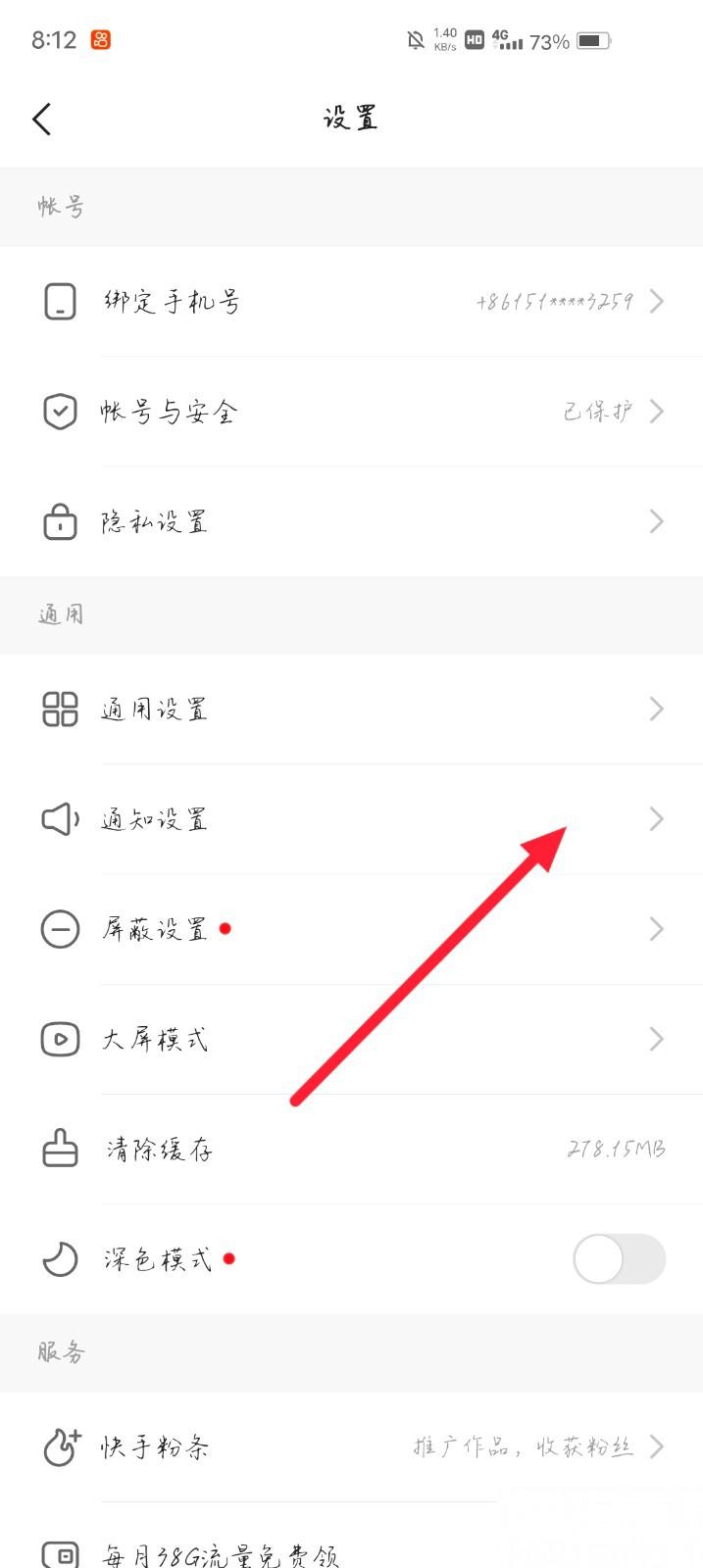Tap 清除缓存 to clear the cache

click(351, 1149)
